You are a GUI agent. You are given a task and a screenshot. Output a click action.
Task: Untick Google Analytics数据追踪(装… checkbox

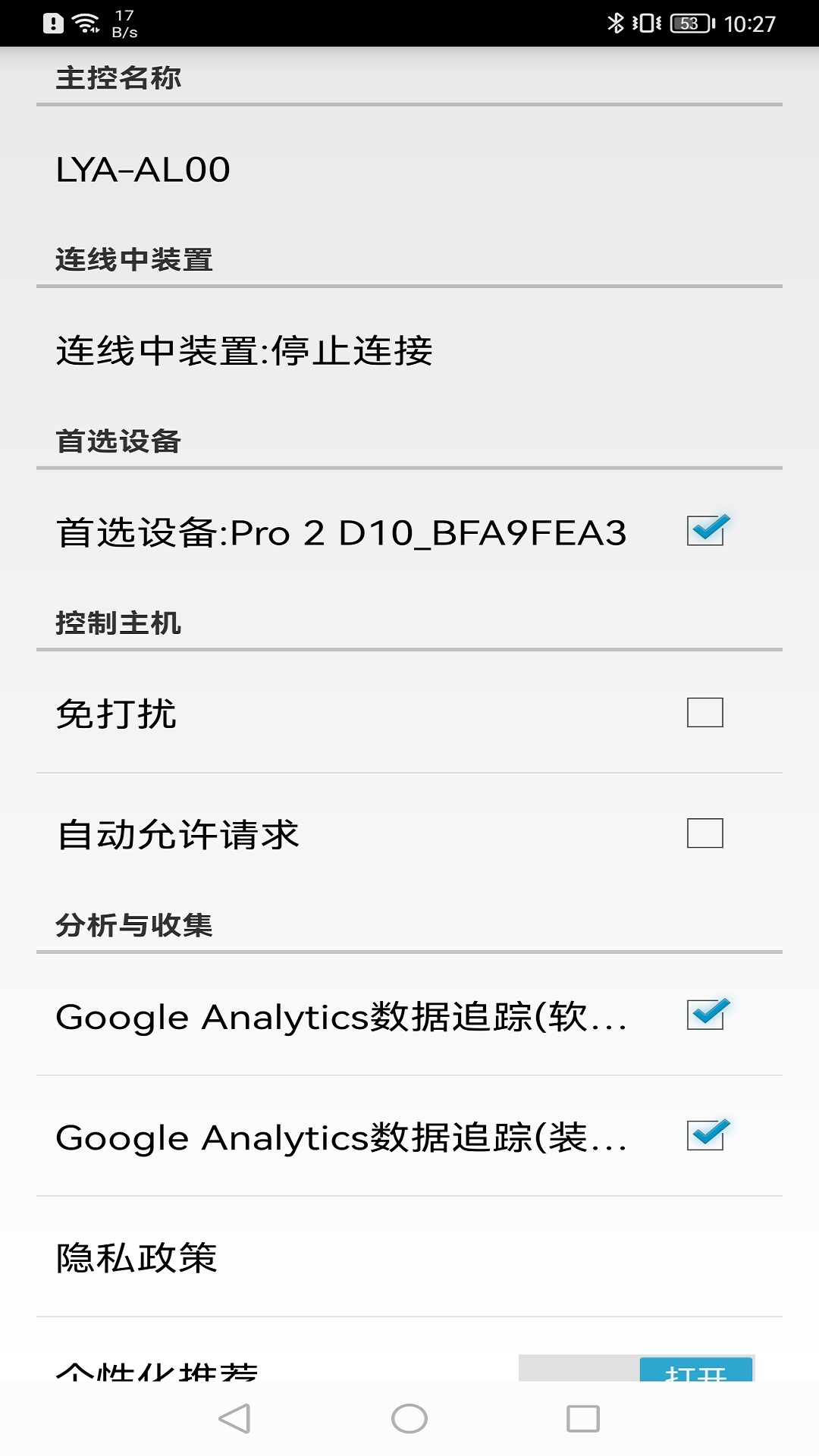click(x=705, y=1135)
